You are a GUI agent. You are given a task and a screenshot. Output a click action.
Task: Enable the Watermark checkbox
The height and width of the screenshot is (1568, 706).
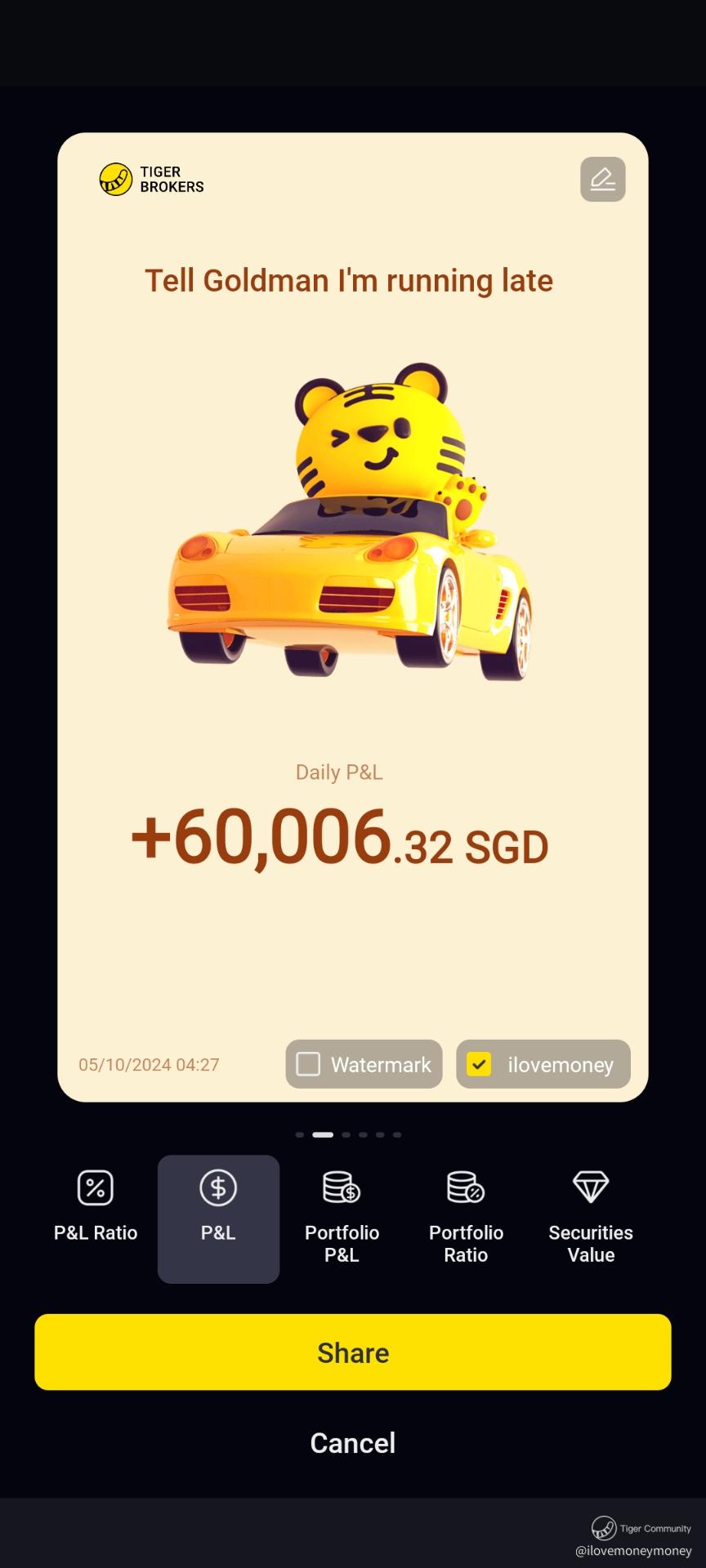[x=308, y=1064]
